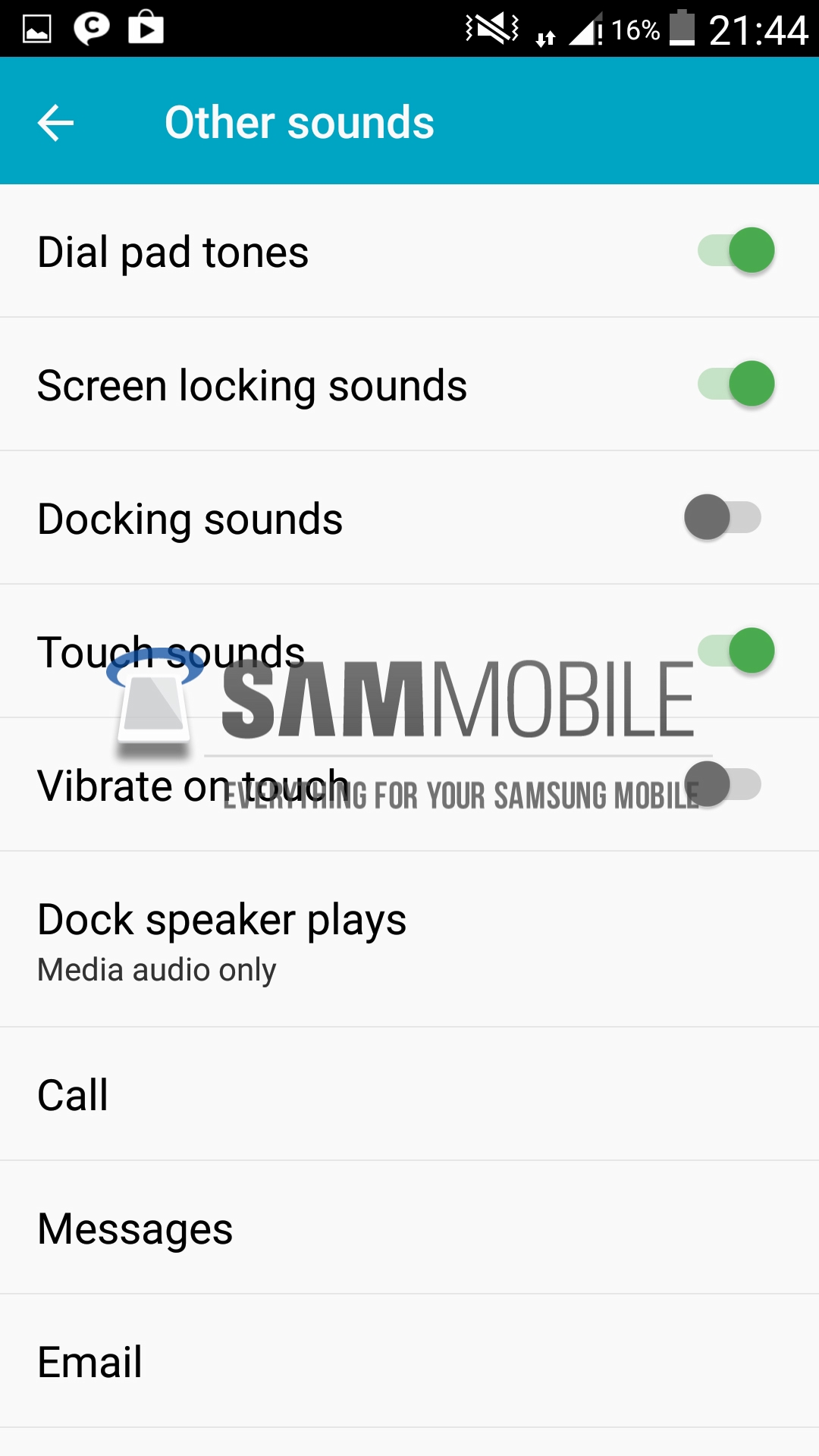This screenshot has width=819, height=1456.
Task: Turn off Dial pad tones
Action: 736,251
